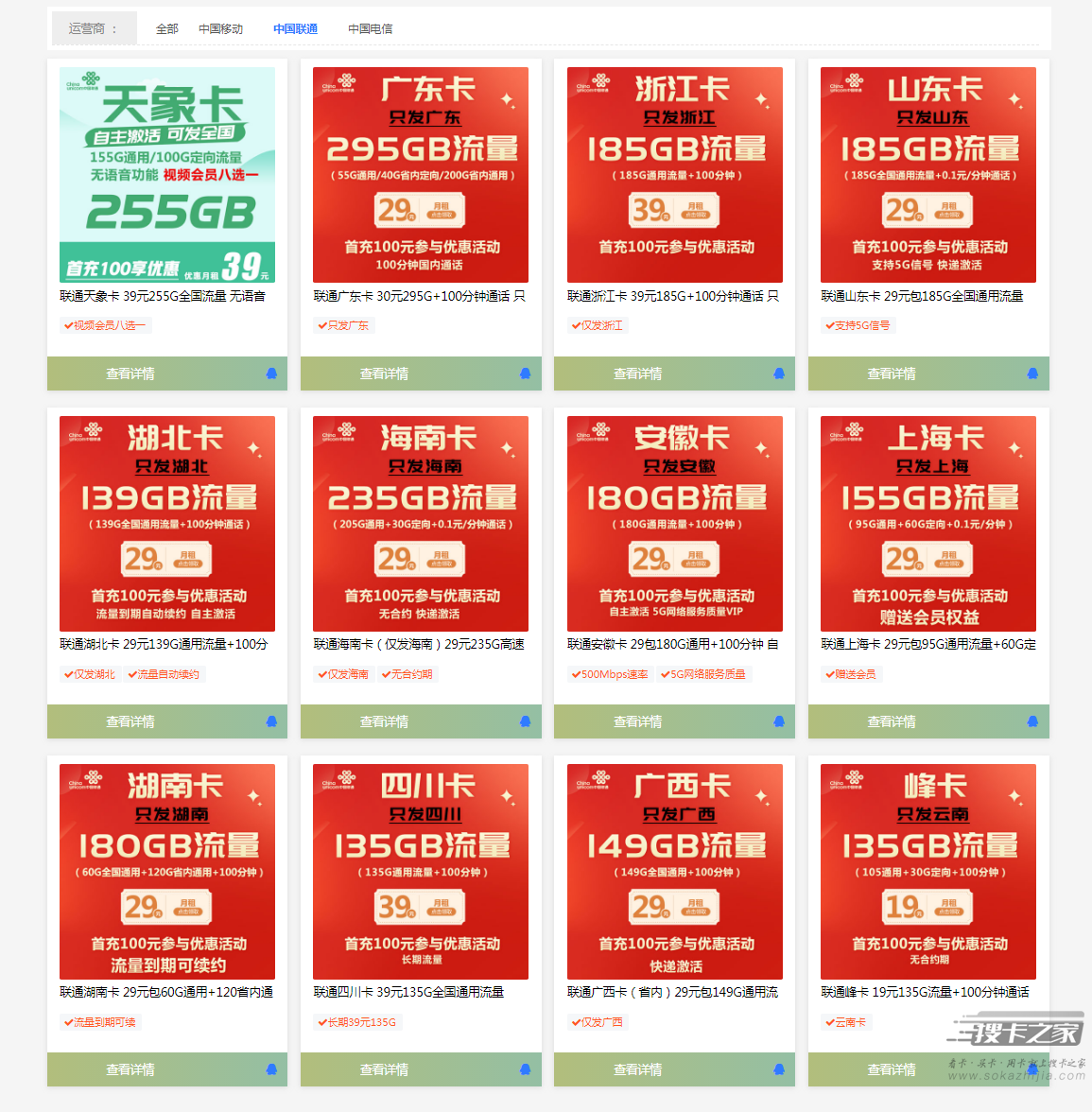Open the 湖北卡 139GB card image
Image resolution: width=1092 pixels, height=1112 pixels.
(x=167, y=523)
